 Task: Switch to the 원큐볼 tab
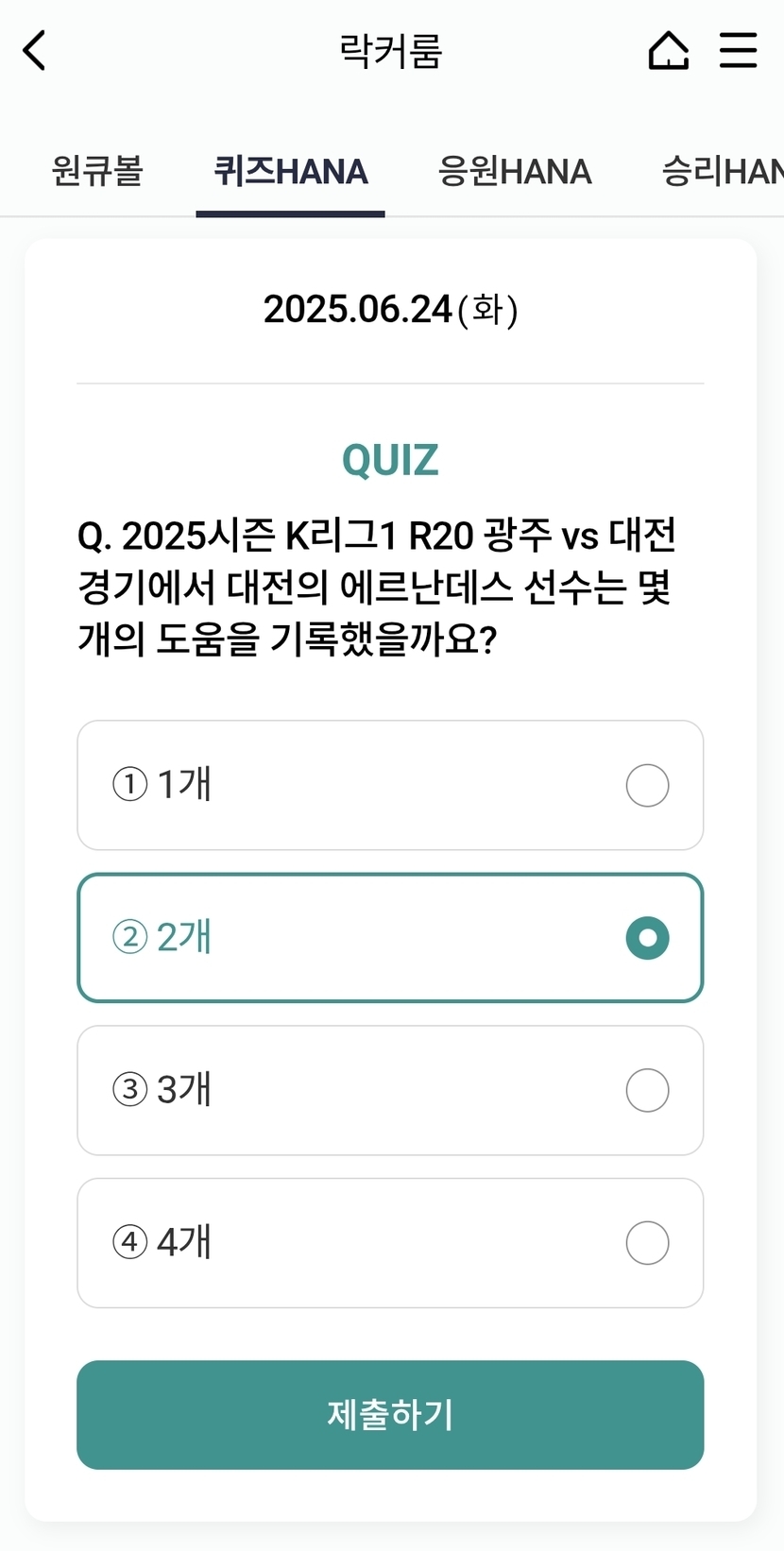(x=97, y=172)
